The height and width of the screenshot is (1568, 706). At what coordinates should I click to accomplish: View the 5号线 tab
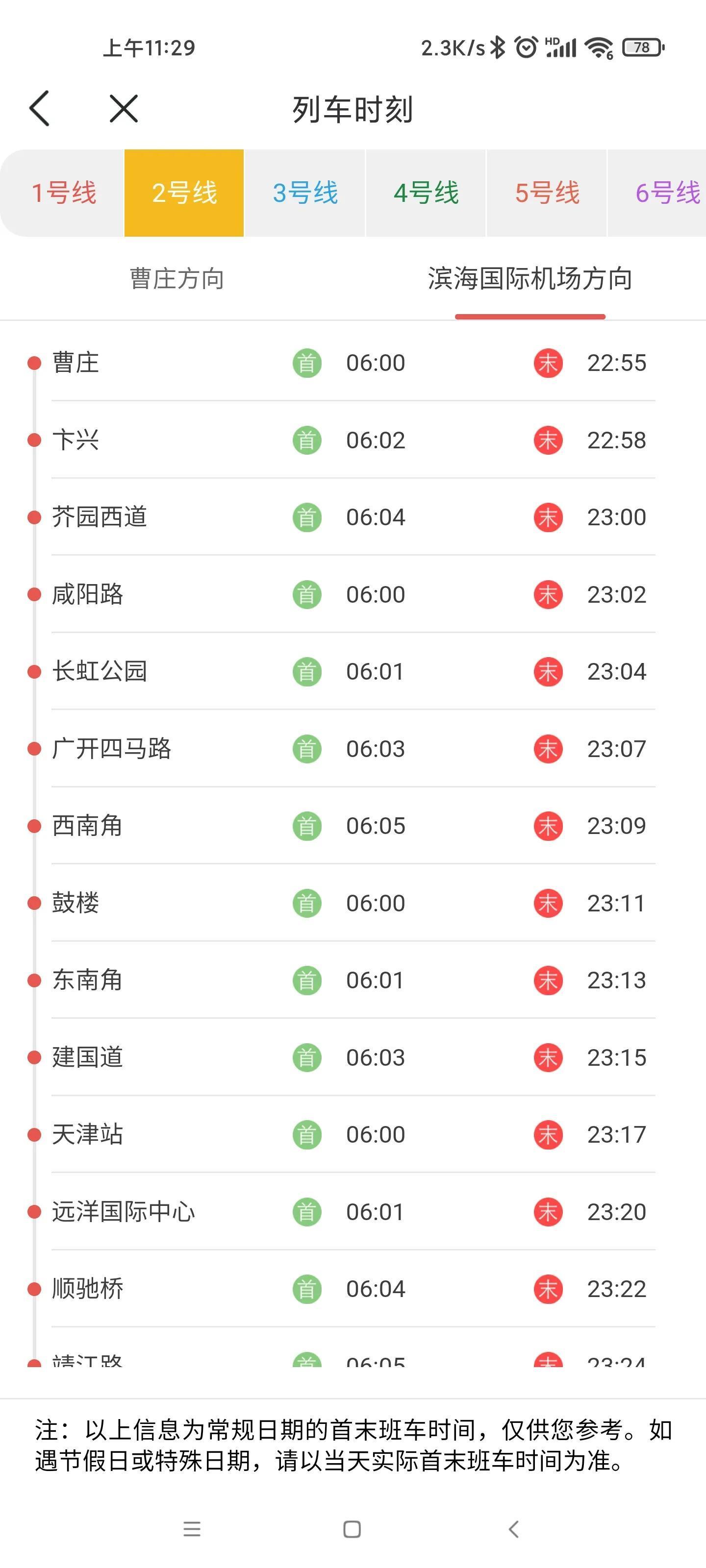click(546, 193)
